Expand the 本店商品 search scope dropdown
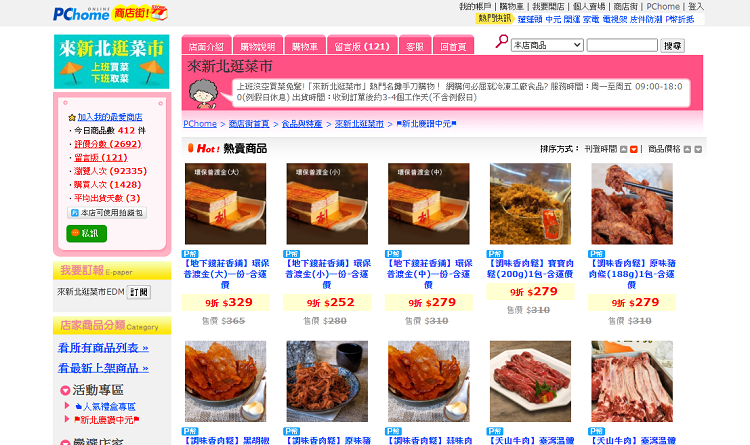 point(547,45)
